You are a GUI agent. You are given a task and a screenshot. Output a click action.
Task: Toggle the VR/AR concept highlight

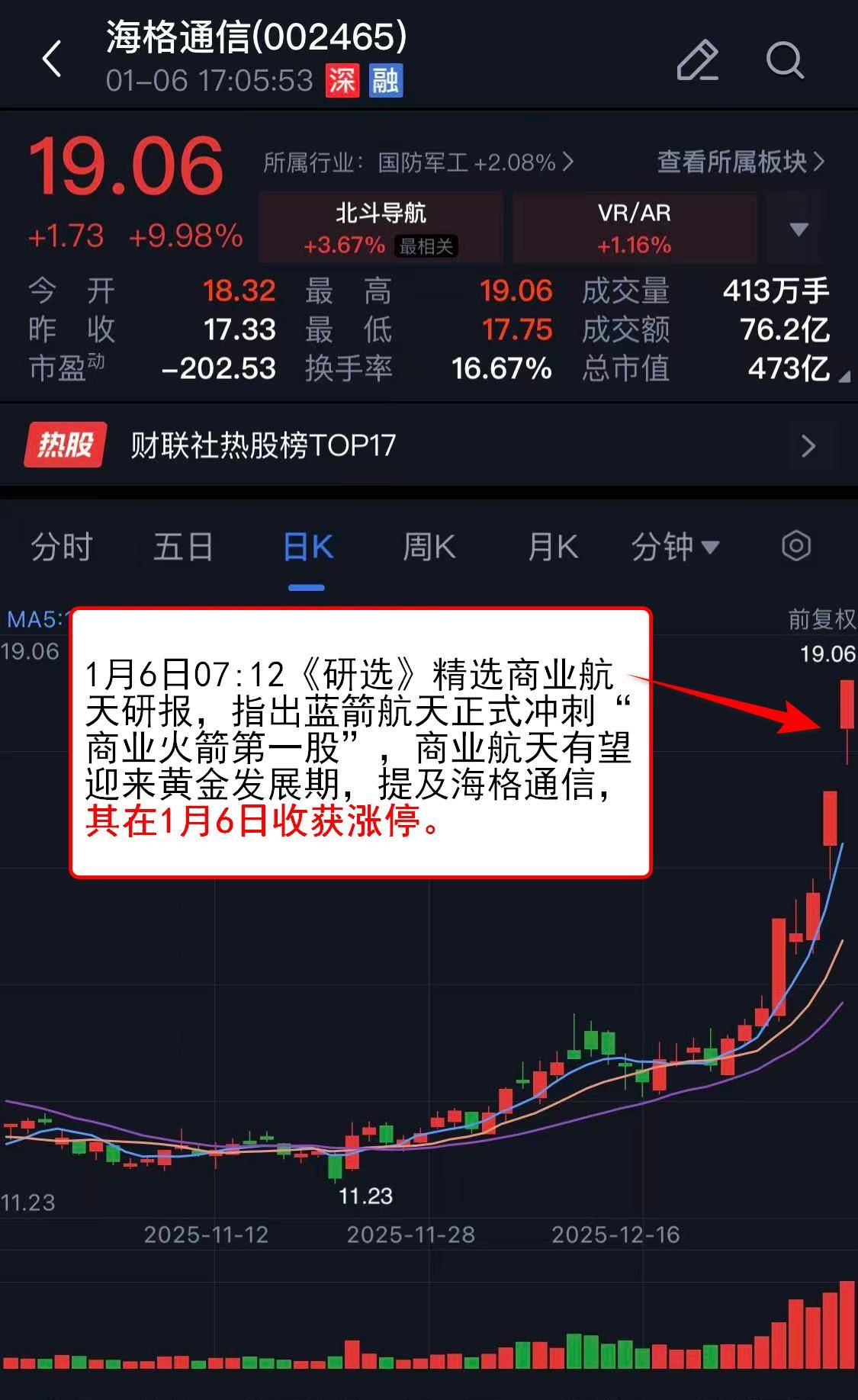point(634,226)
